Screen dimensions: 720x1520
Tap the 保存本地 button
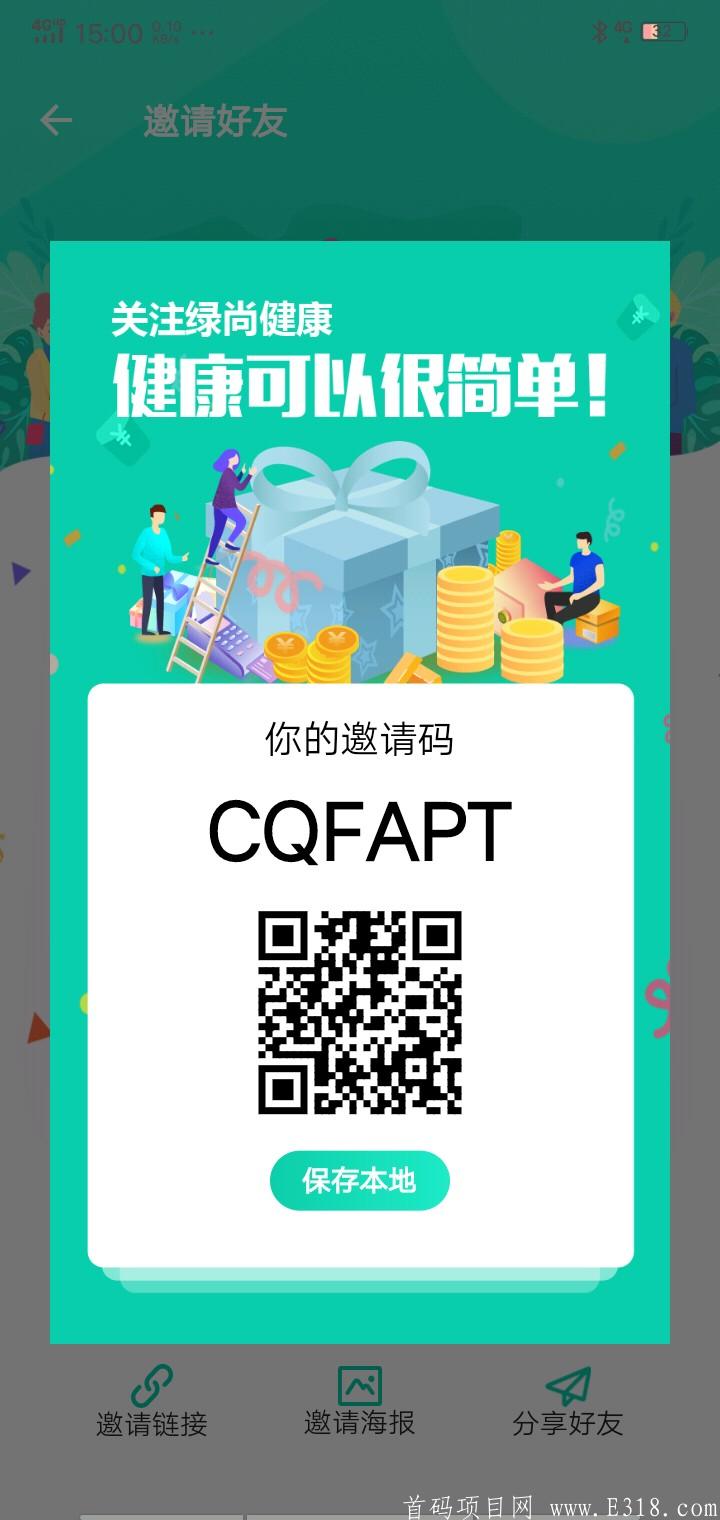coord(359,1181)
